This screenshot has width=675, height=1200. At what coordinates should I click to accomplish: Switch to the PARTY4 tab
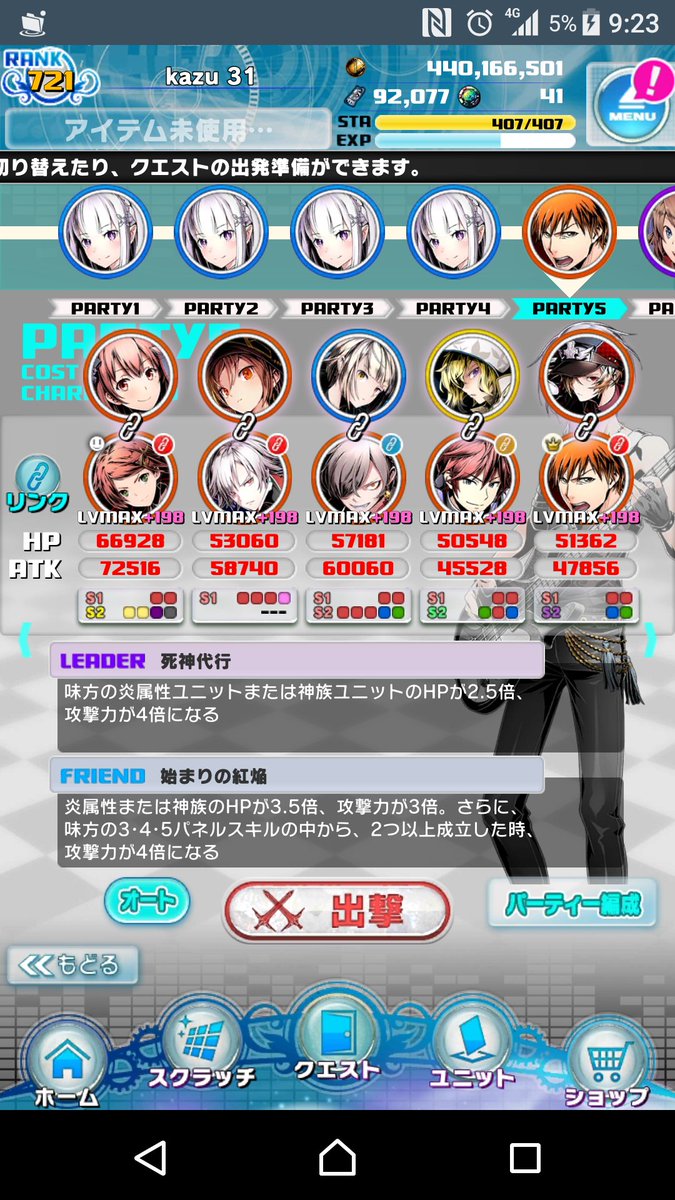click(x=453, y=310)
